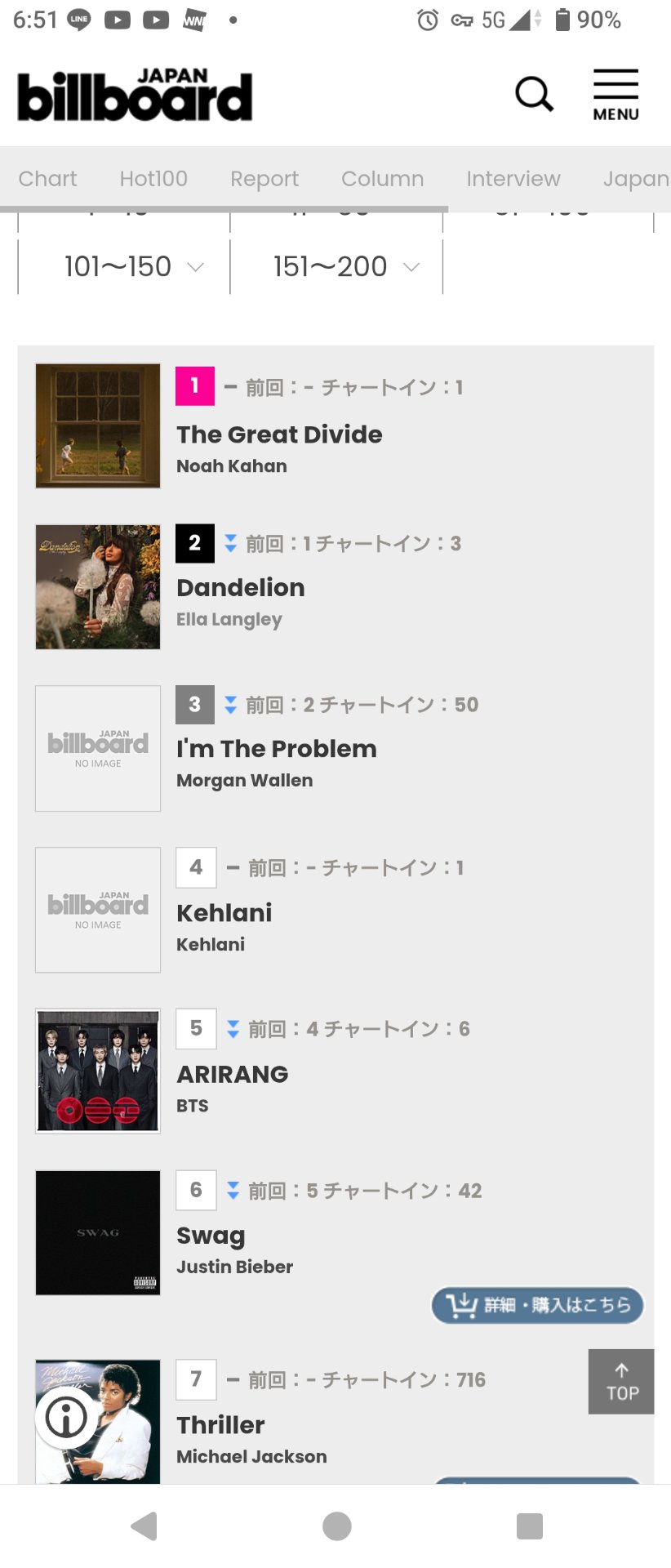Viewport: 671px width, 1568px height.
Task: Open the round info icon overlay
Action: pos(66,1417)
